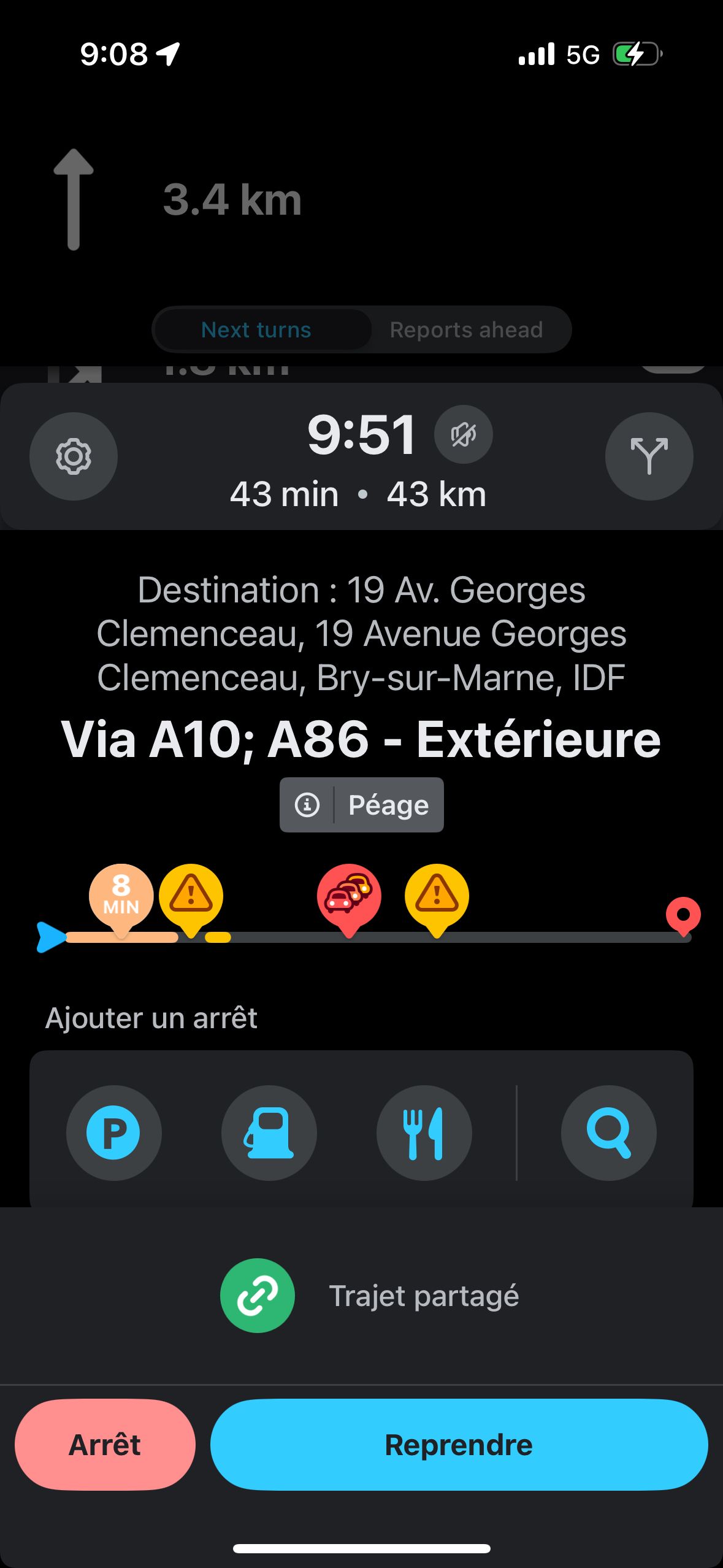Search for a stop to add

[x=608, y=1132]
